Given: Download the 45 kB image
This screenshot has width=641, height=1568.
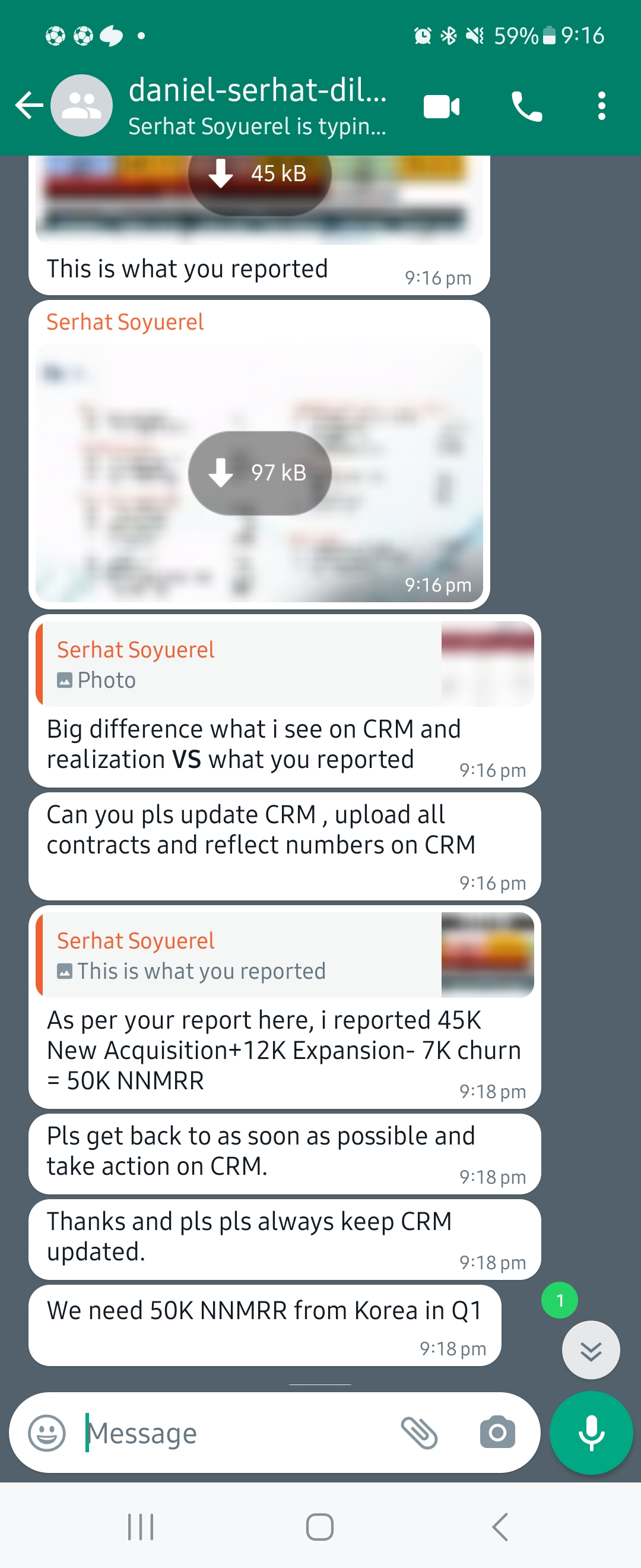Looking at the screenshot, I should 260,174.
